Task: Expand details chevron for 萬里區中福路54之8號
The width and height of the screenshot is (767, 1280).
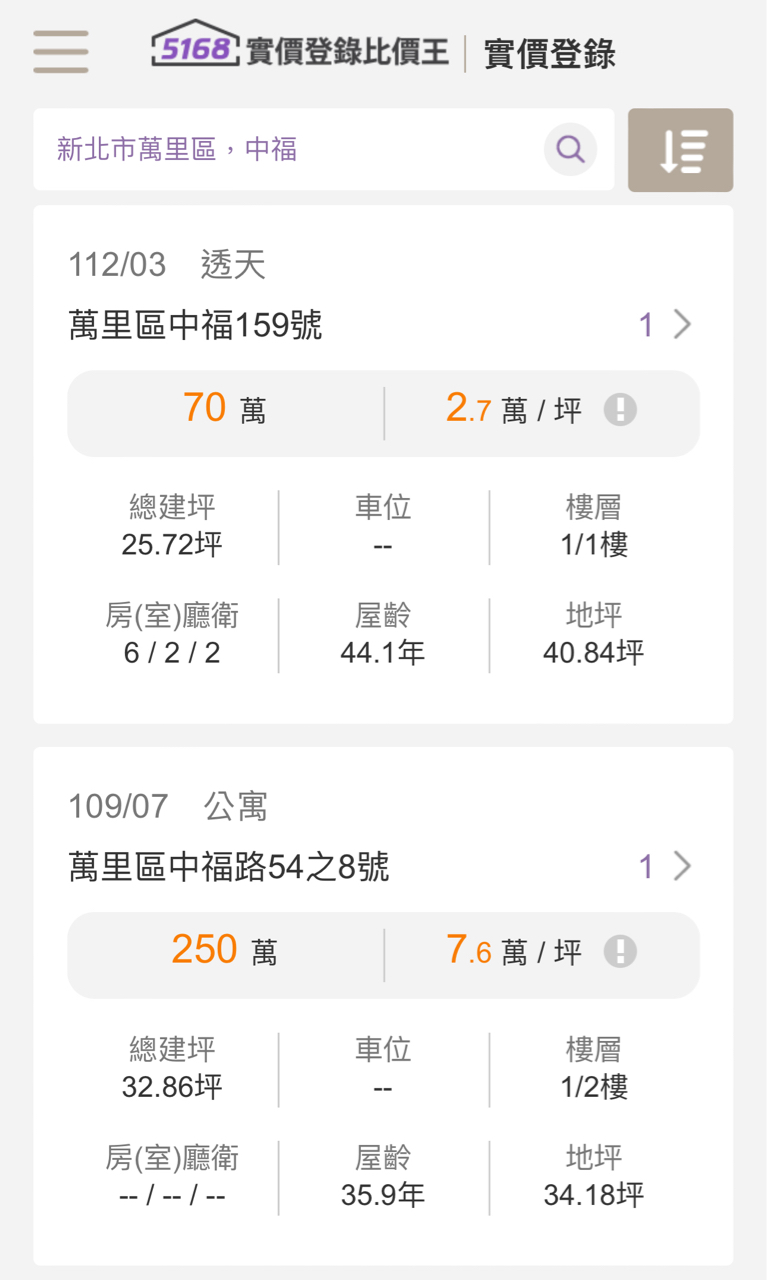Action: tap(682, 866)
